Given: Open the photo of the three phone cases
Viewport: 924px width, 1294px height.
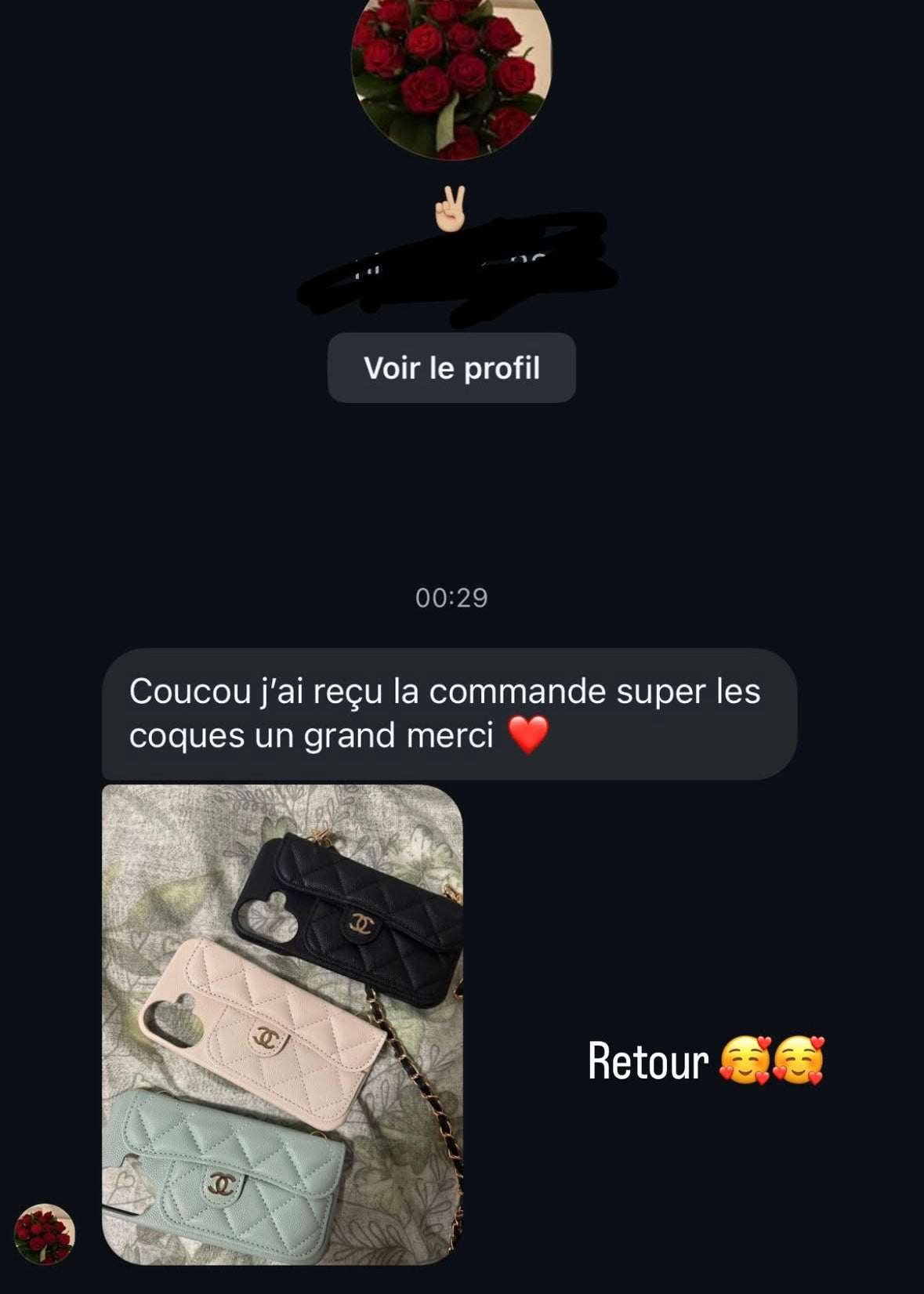Looking at the screenshot, I should click(x=282, y=1023).
